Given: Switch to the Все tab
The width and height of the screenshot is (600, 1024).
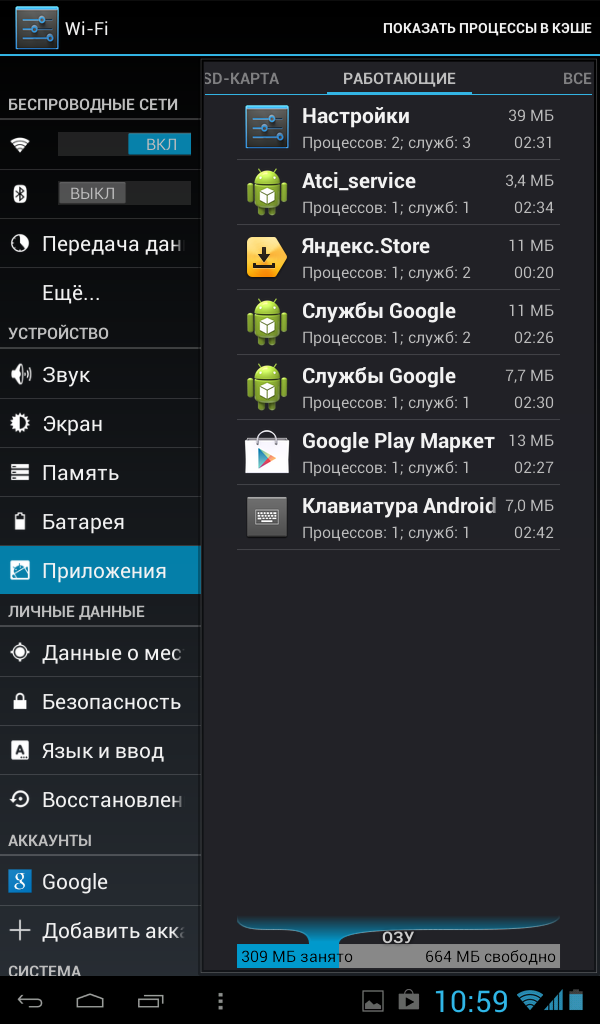Looking at the screenshot, I should click(x=576, y=78).
